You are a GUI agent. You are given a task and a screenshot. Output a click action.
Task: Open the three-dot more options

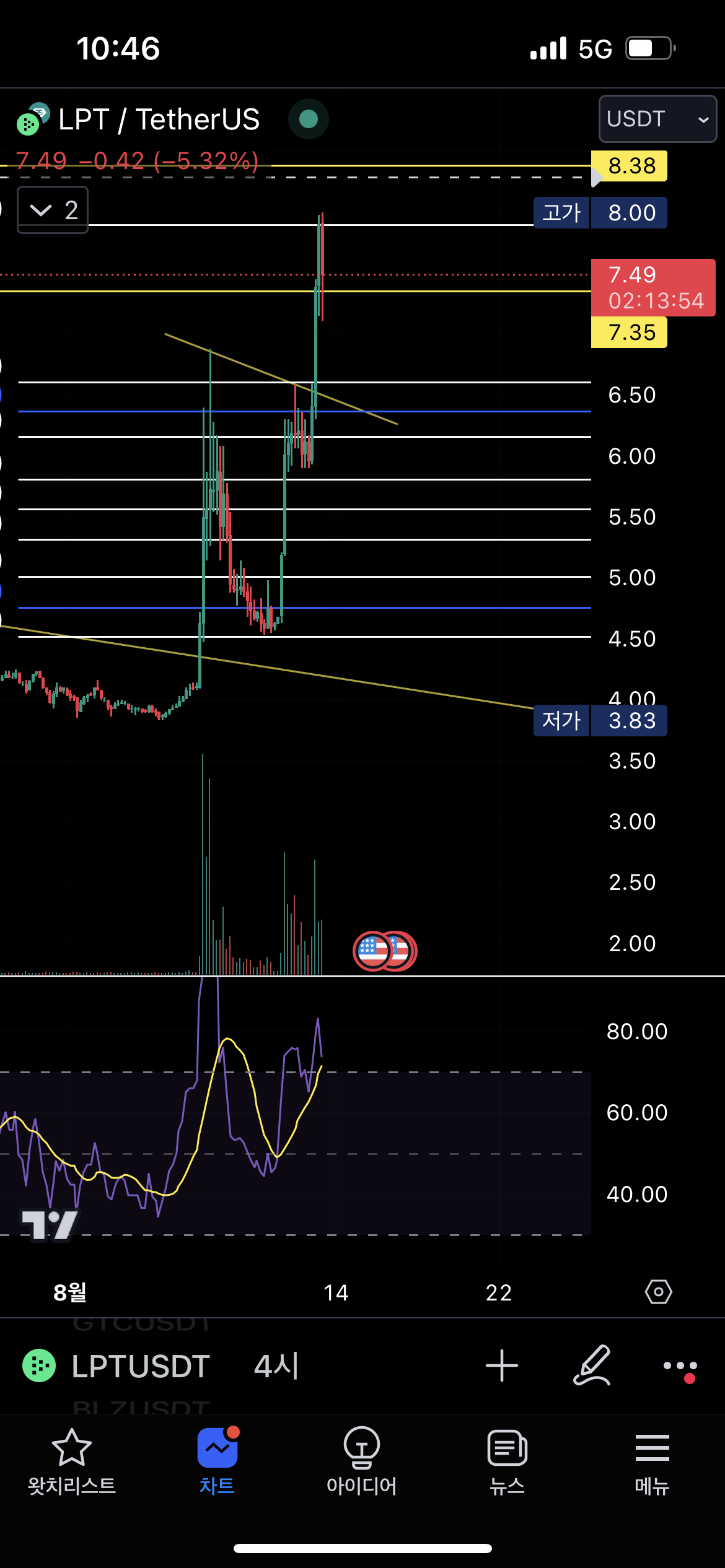point(680,1366)
